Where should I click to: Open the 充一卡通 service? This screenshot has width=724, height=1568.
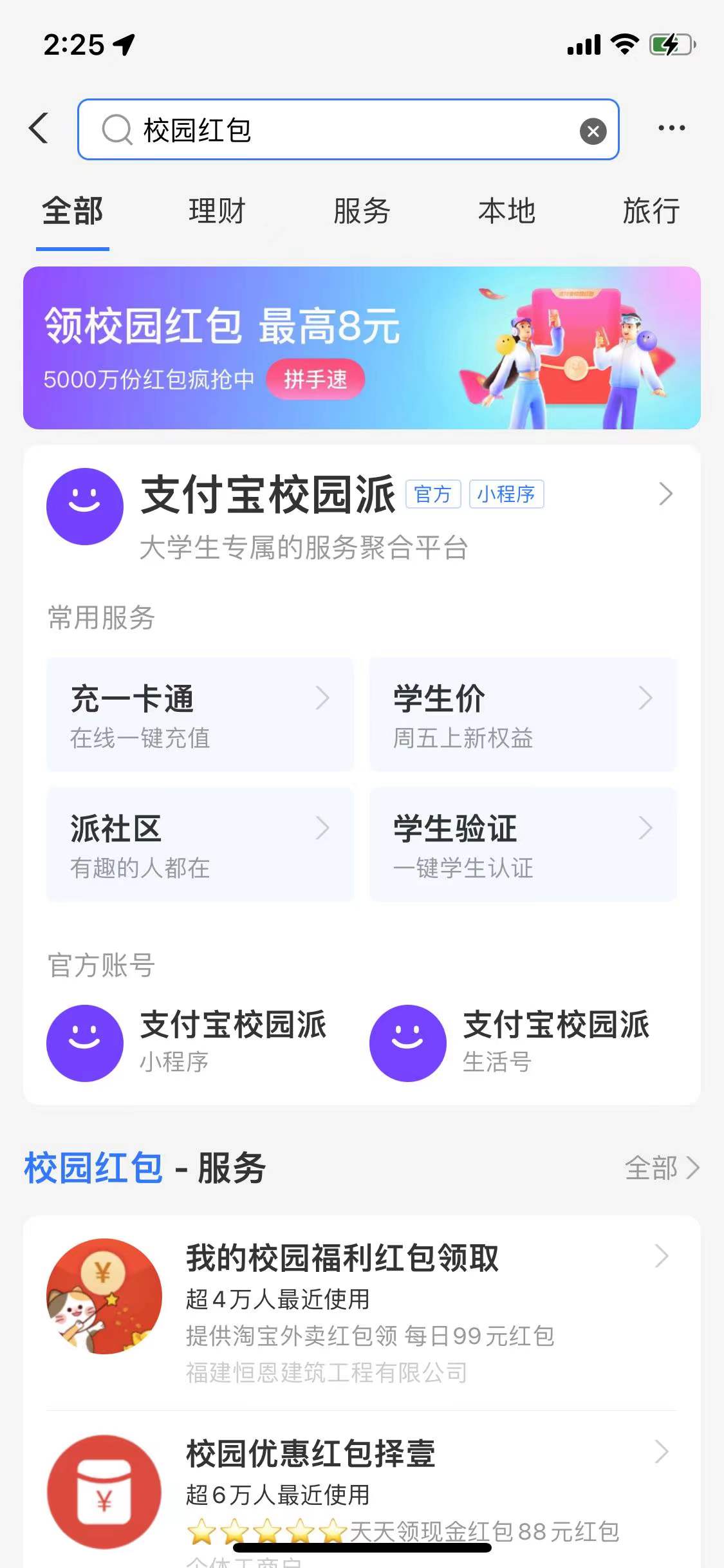point(200,714)
